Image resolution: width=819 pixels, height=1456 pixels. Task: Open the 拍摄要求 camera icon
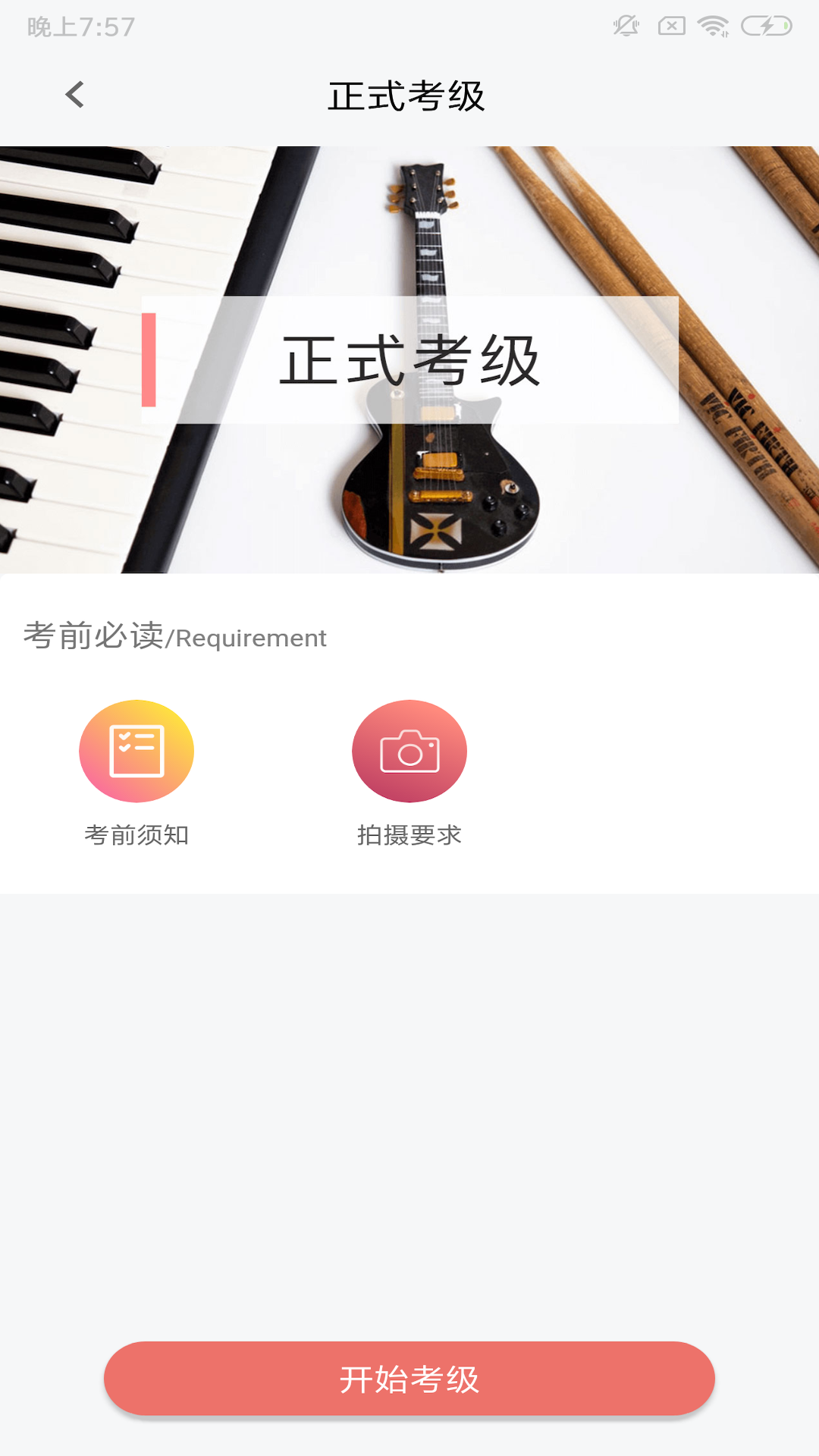point(409,751)
